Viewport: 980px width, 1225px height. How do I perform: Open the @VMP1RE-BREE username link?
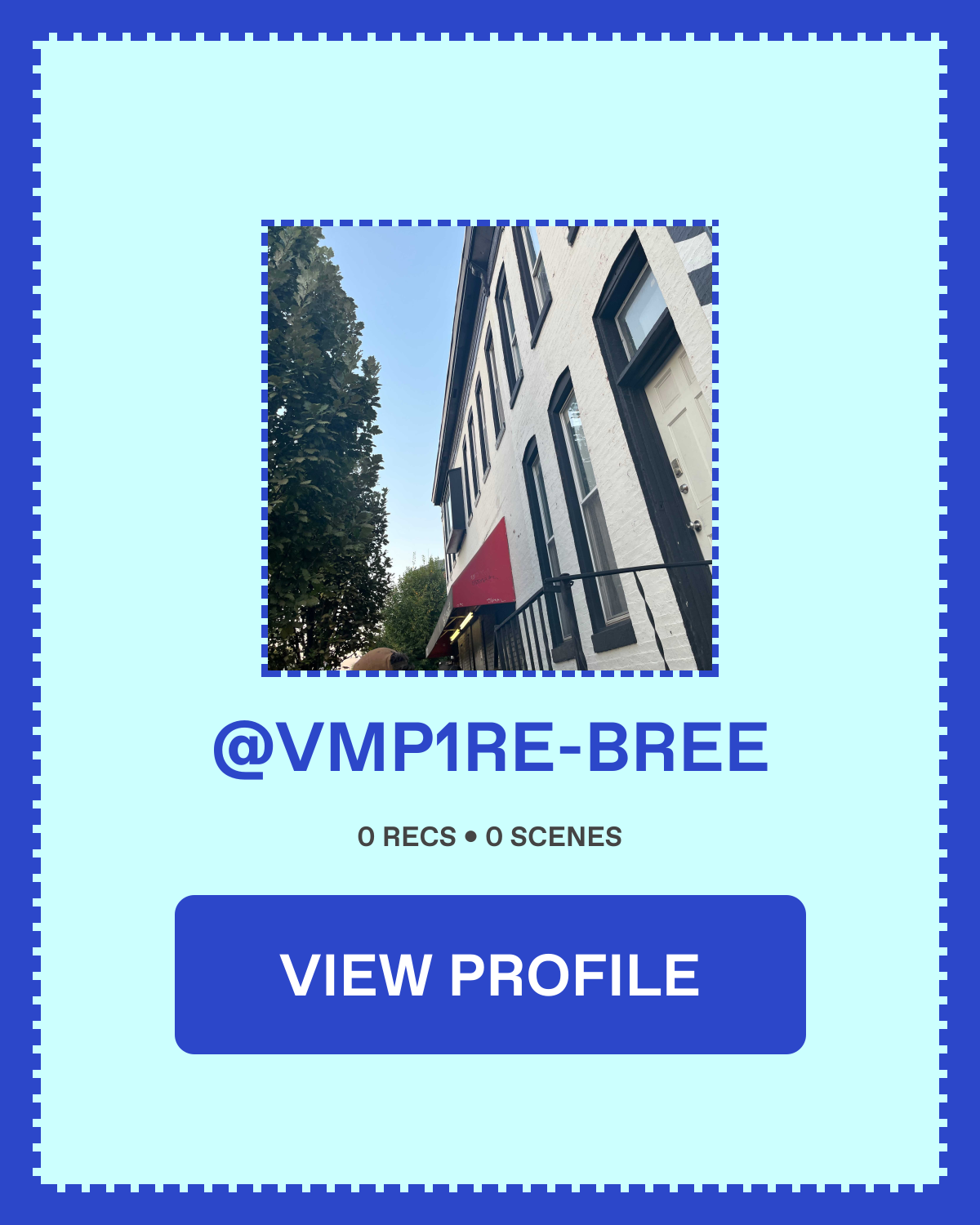[x=490, y=748]
